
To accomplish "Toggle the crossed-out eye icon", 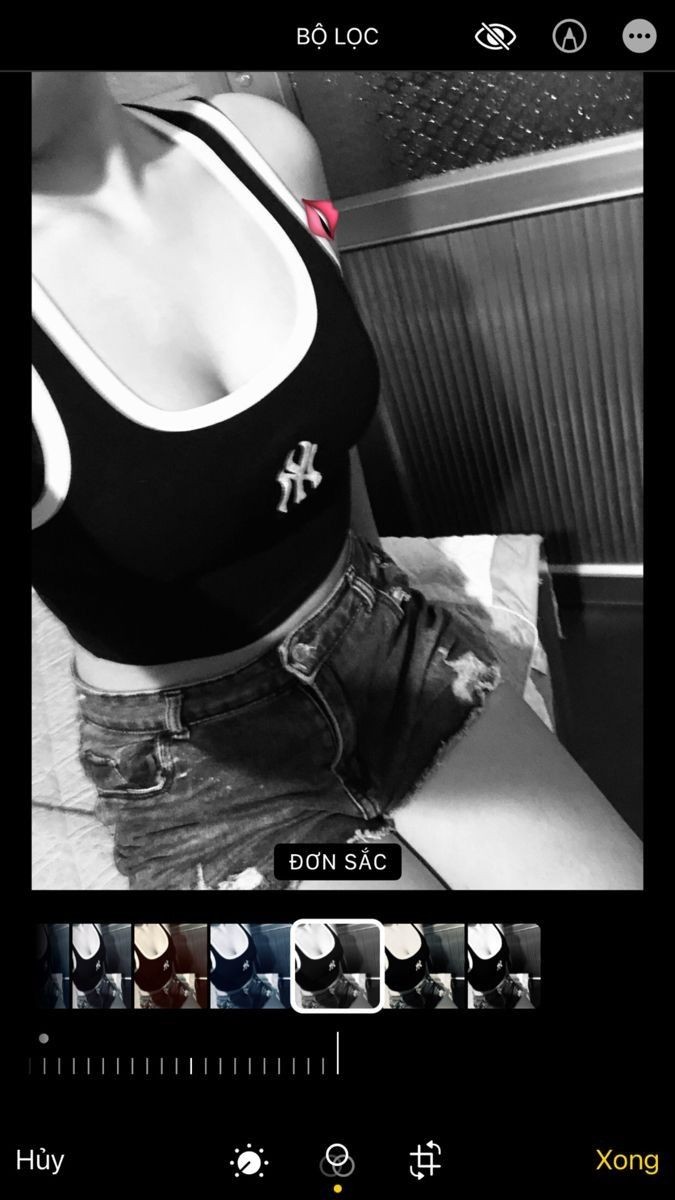I will tap(494, 37).
